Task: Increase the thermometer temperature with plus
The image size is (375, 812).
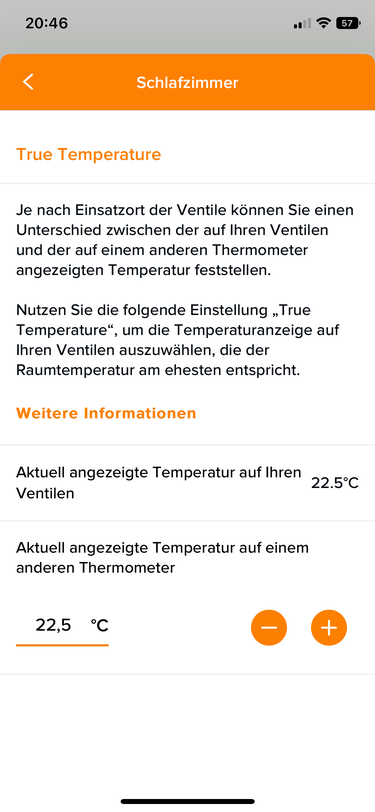Action: click(x=329, y=628)
